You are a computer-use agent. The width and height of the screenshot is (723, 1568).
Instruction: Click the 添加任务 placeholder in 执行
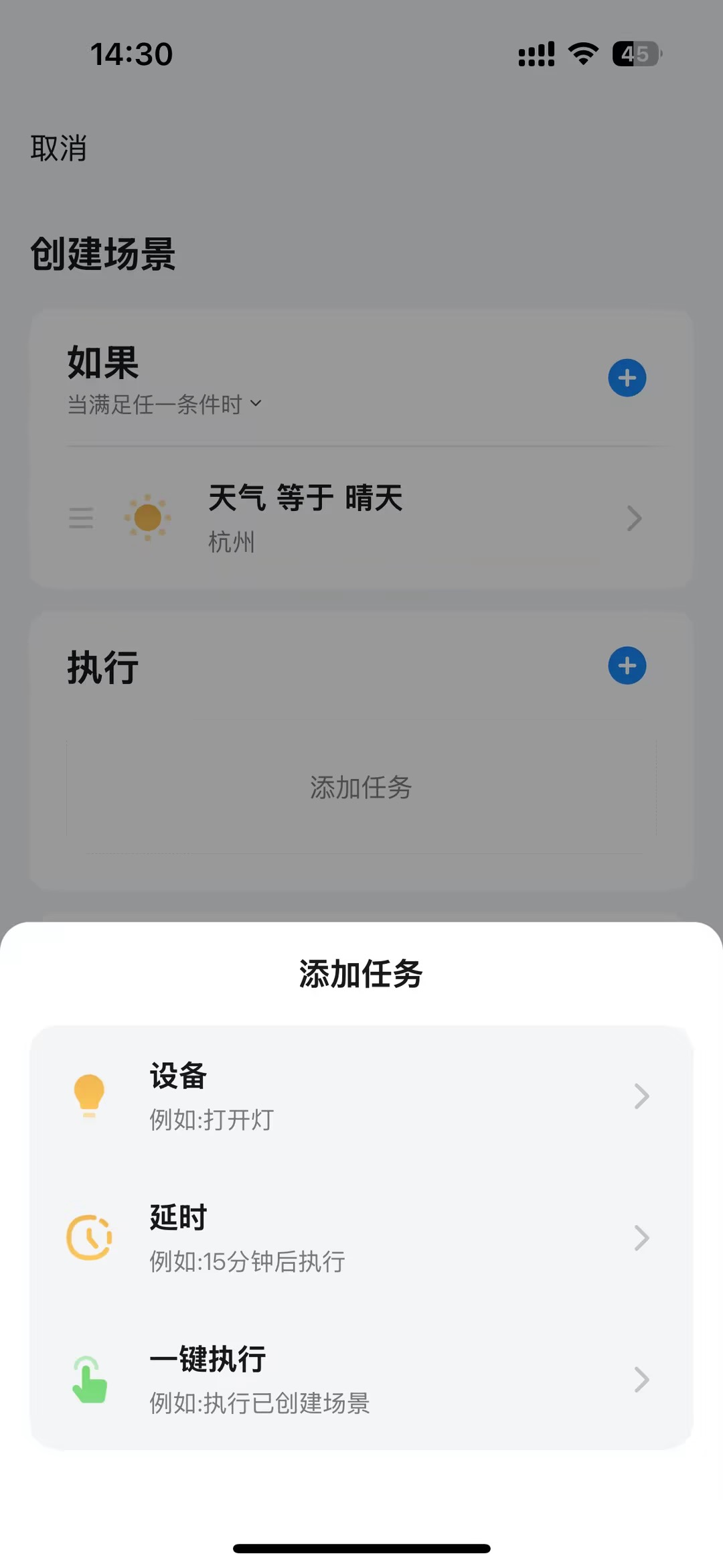[x=361, y=788]
